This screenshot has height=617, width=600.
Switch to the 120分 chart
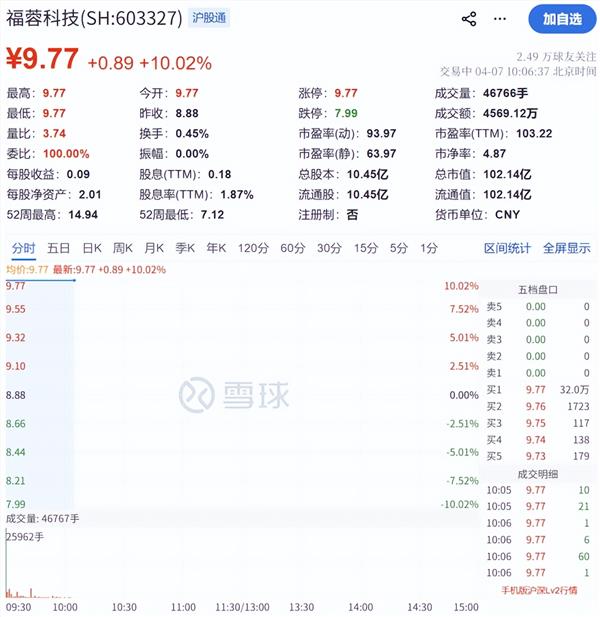coord(253,248)
